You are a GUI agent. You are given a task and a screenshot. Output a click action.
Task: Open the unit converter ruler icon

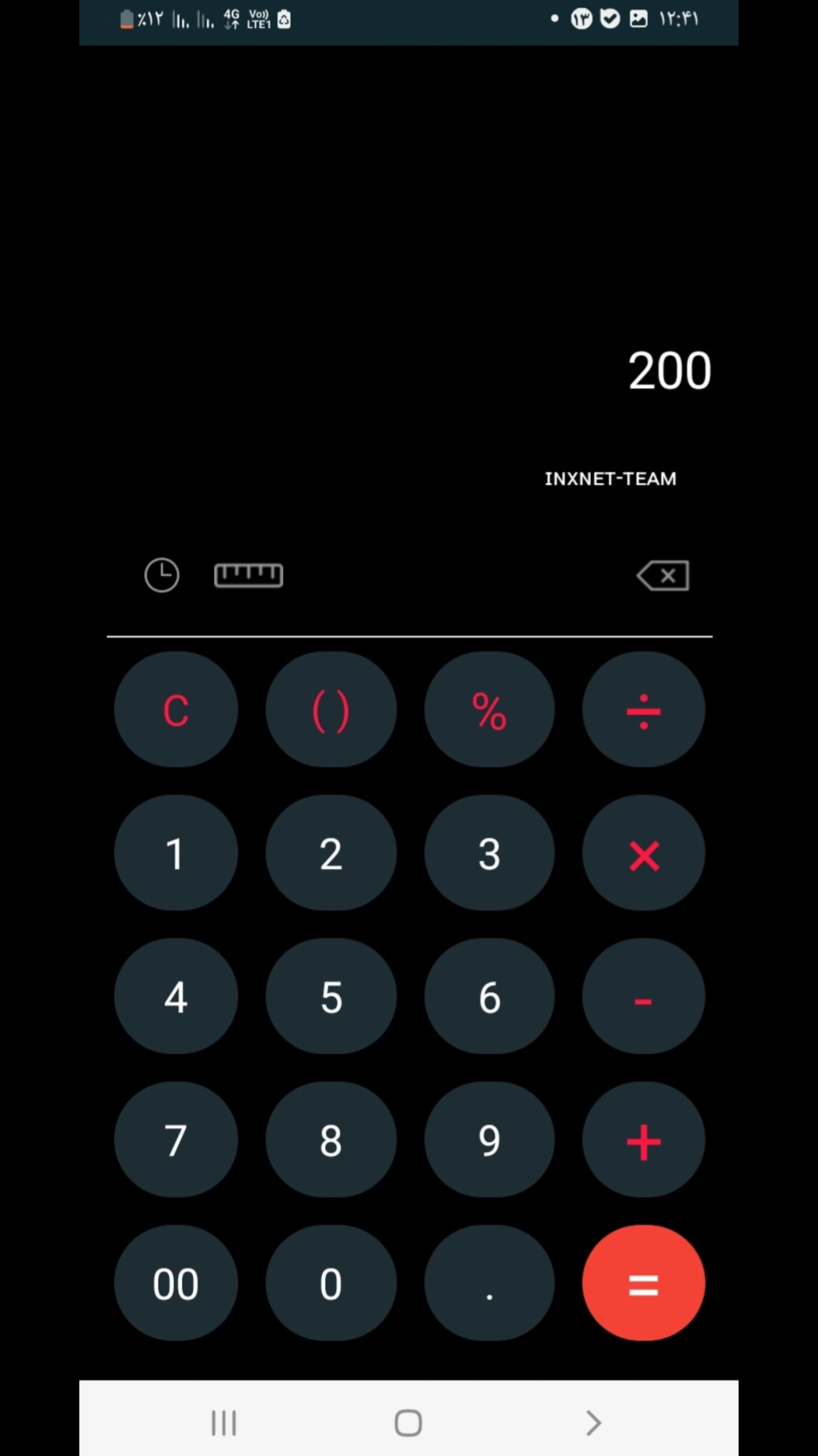(248, 576)
